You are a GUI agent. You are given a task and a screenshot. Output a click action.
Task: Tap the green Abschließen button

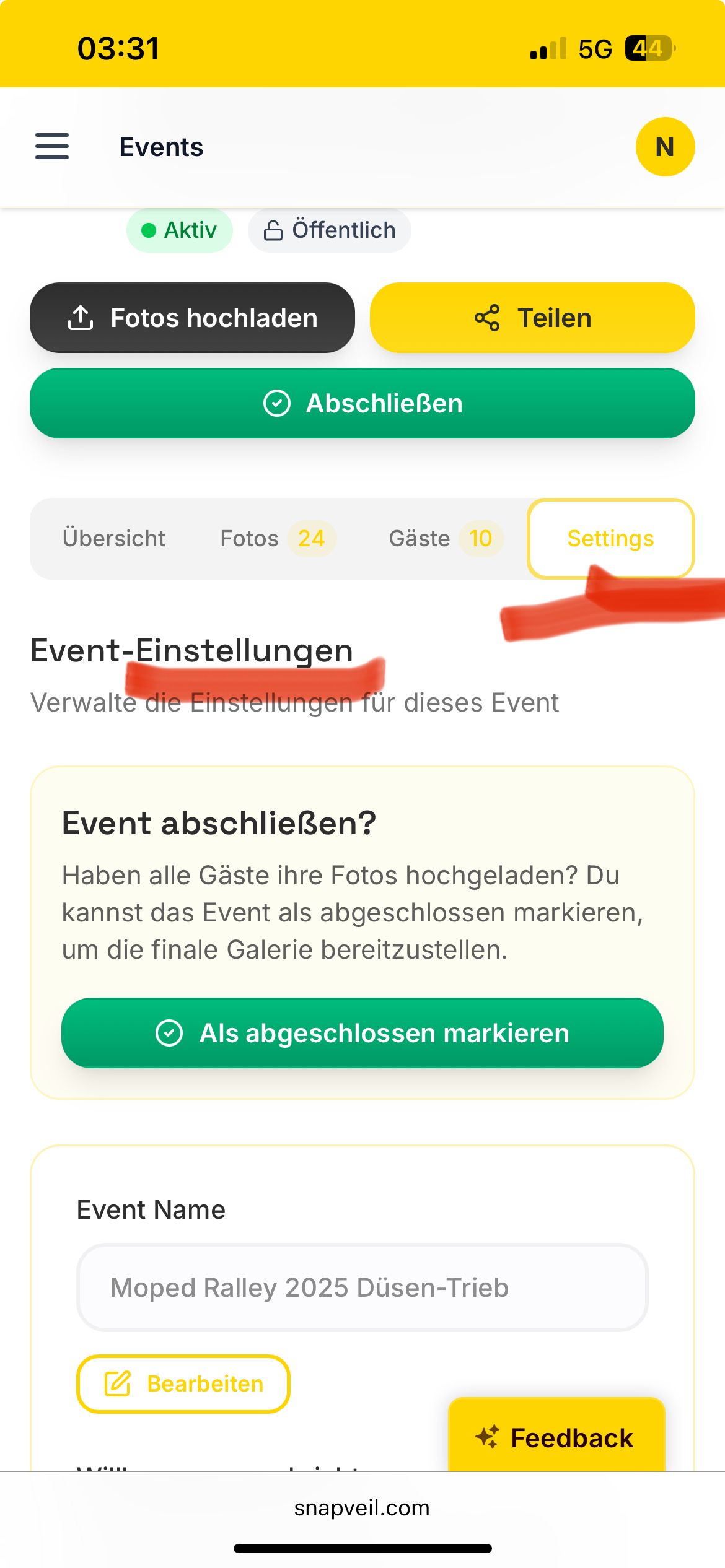click(362, 403)
